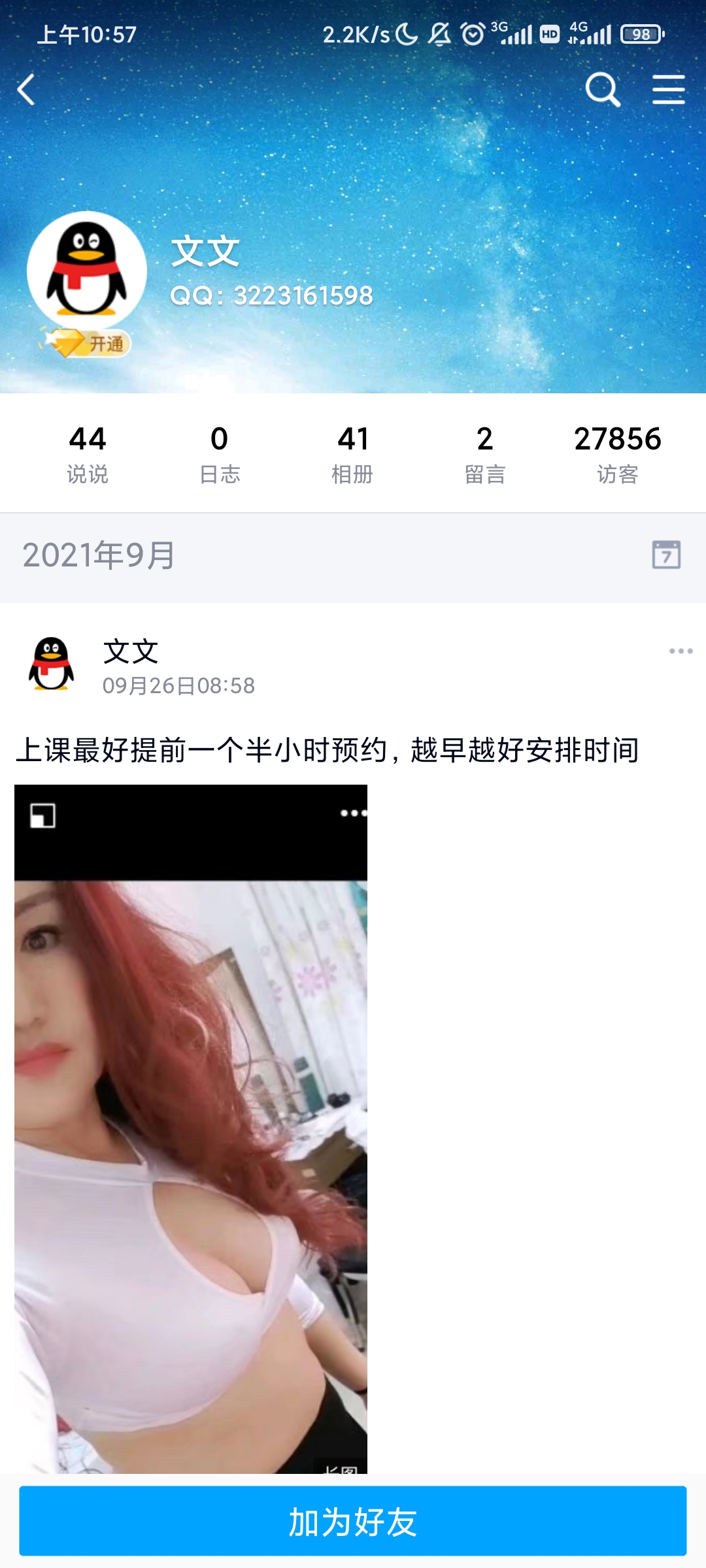Go back using the top-left arrow
Image resolution: width=706 pixels, height=1568 pixels.
point(26,90)
